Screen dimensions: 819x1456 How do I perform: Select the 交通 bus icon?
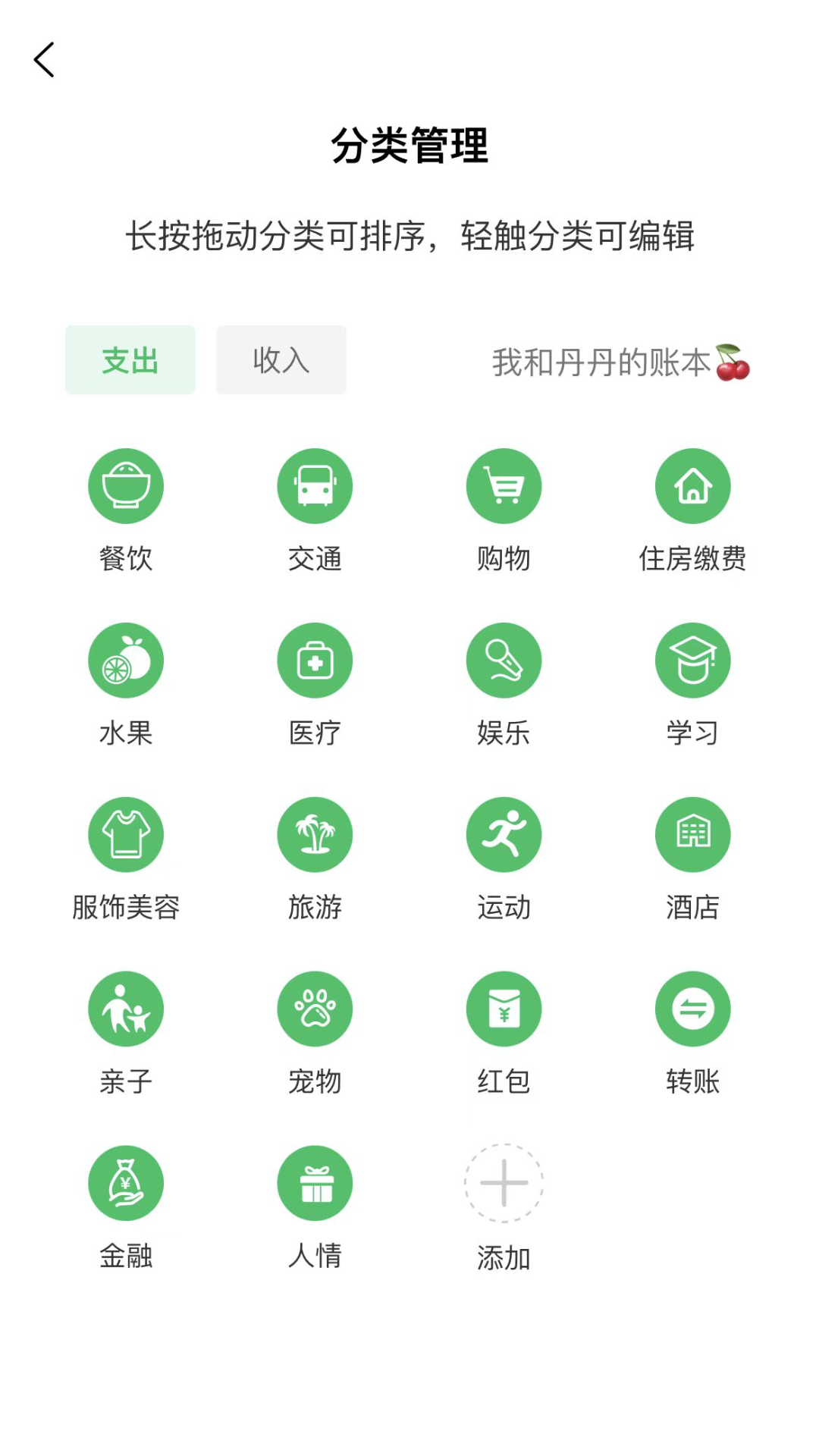[x=315, y=485]
